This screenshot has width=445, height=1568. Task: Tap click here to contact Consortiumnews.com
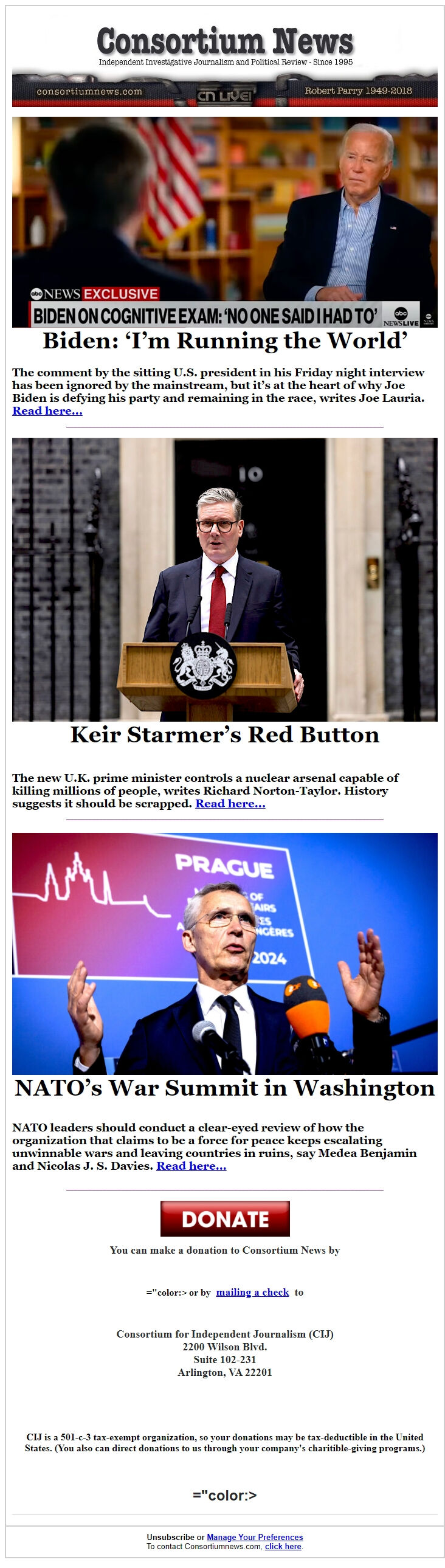click(x=283, y=1546)
